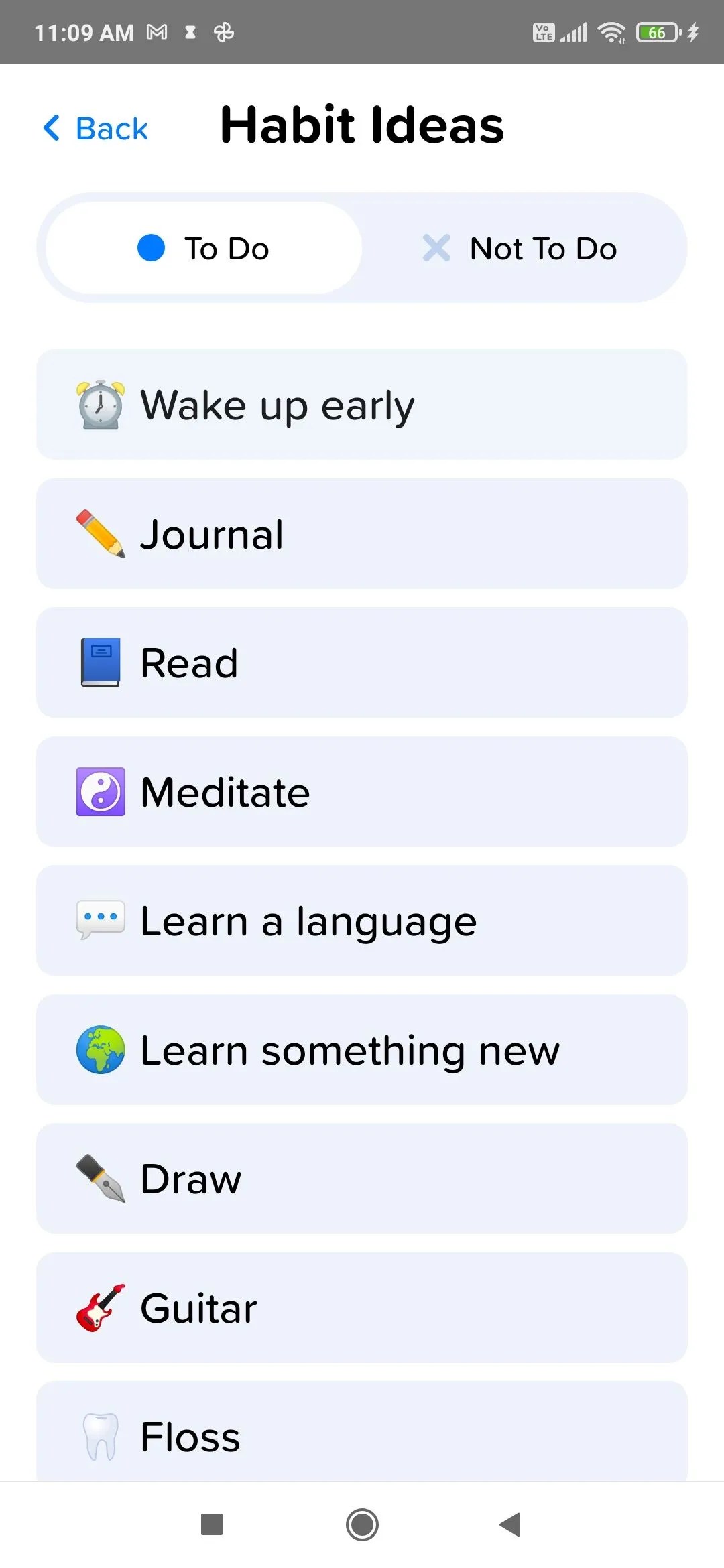The image size is (724, 1568).
Task: Click the X icon on Not To Do
Action: 437,247
